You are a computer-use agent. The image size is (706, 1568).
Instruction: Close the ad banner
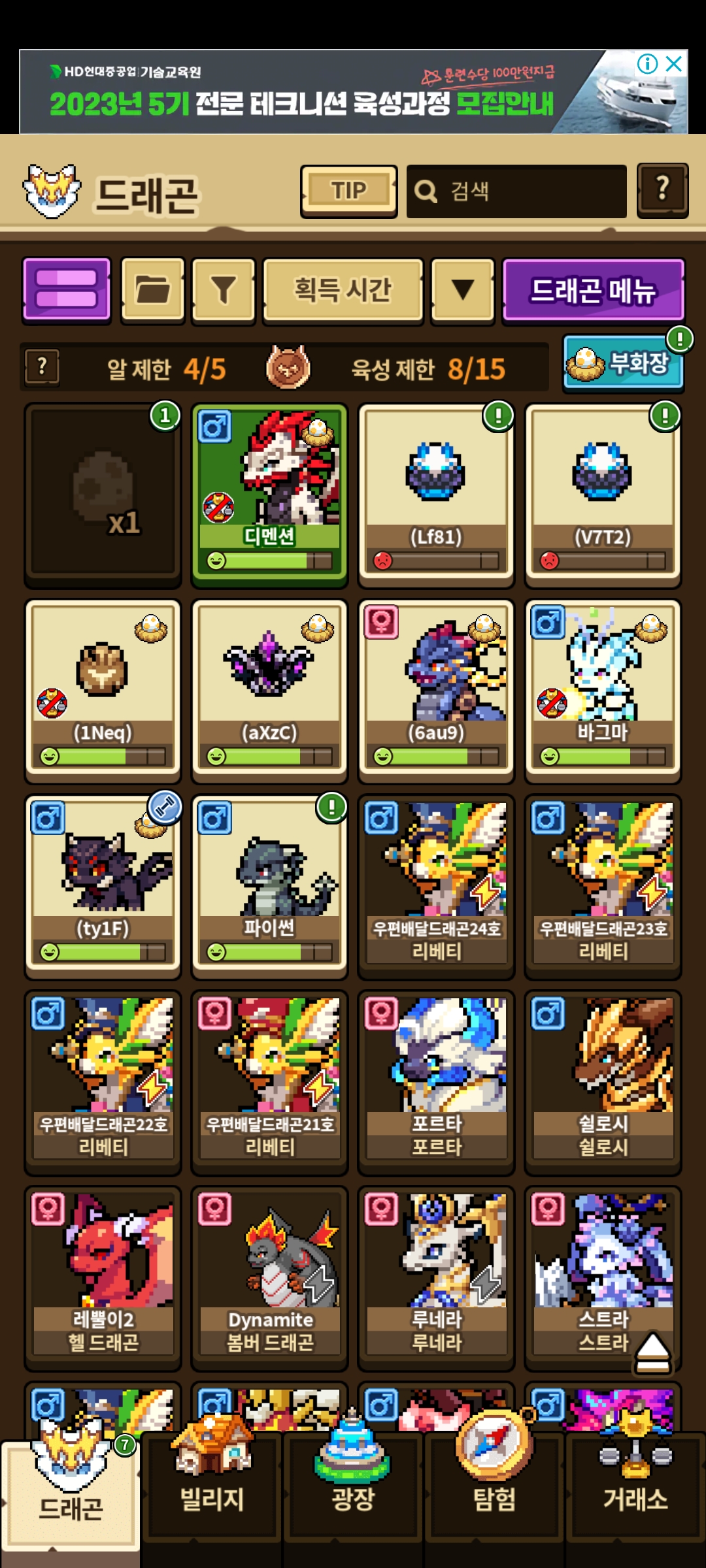(674, 63)
